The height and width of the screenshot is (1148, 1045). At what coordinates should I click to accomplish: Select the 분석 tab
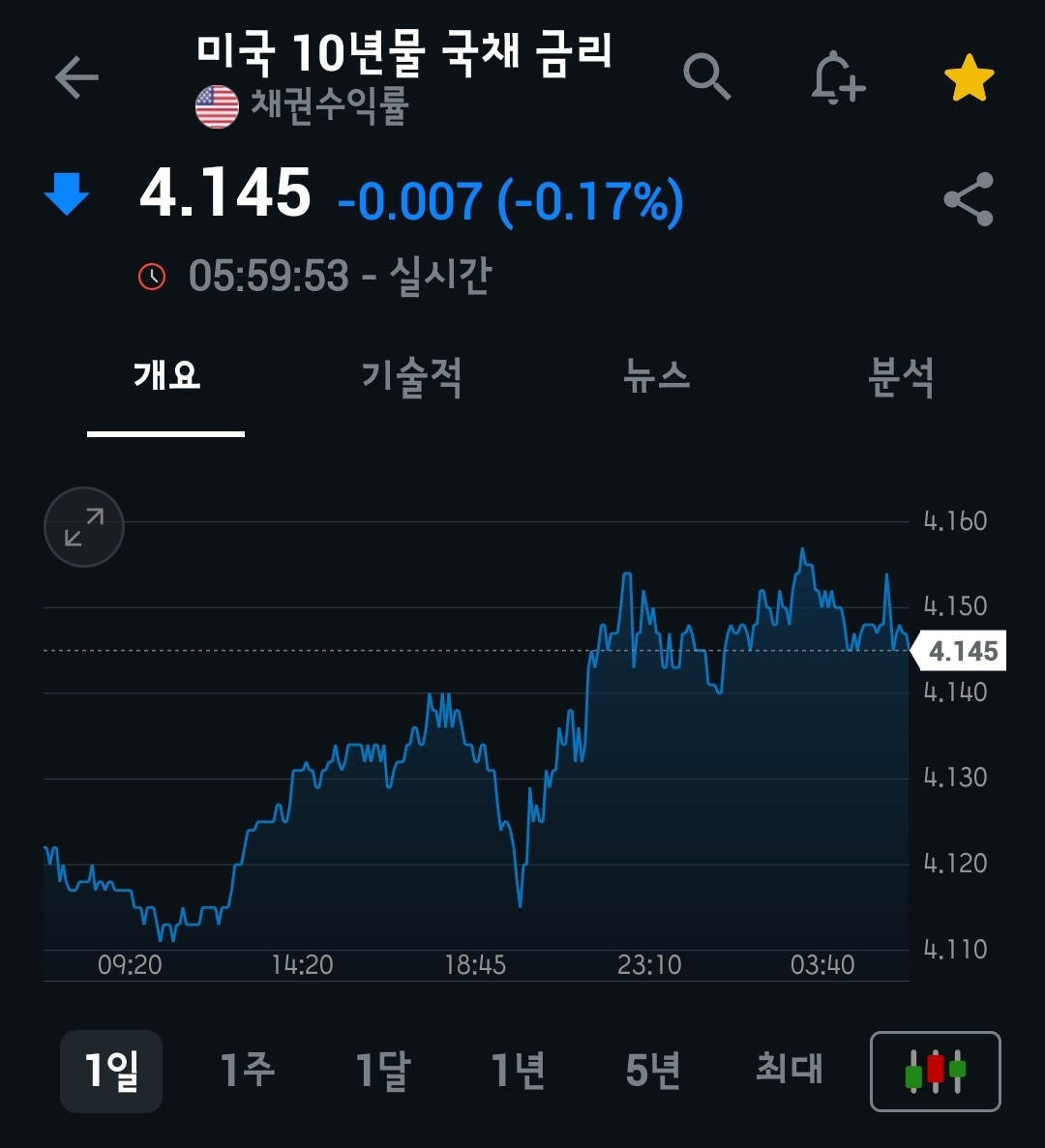coord(901,376)
